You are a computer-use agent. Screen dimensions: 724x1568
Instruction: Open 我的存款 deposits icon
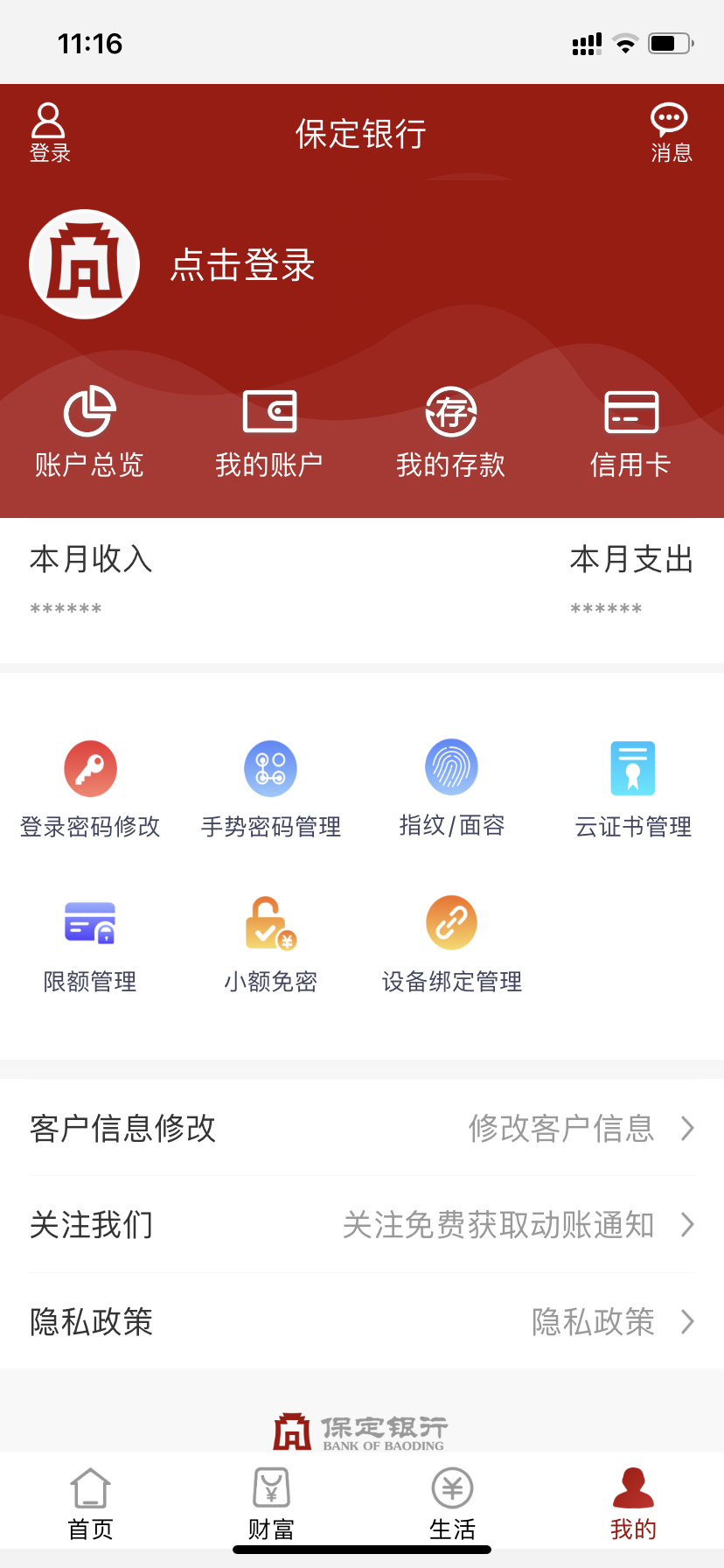451,431
